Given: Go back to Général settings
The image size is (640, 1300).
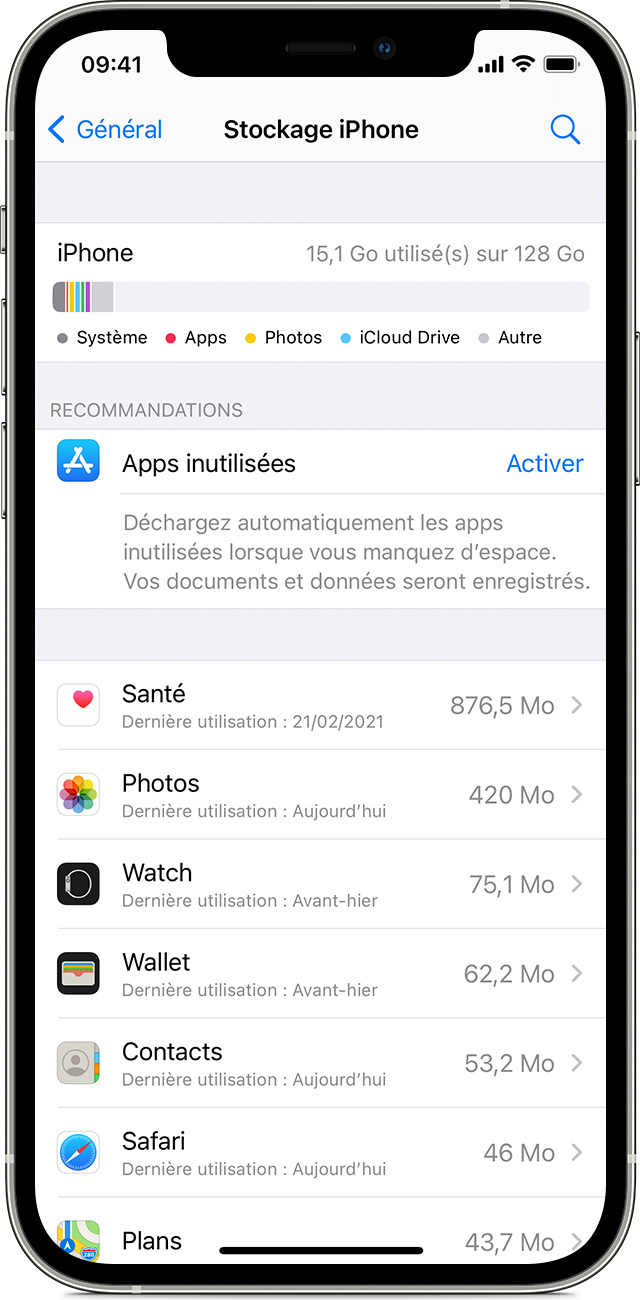Looking at the screenshot, I should pos(105,130).
